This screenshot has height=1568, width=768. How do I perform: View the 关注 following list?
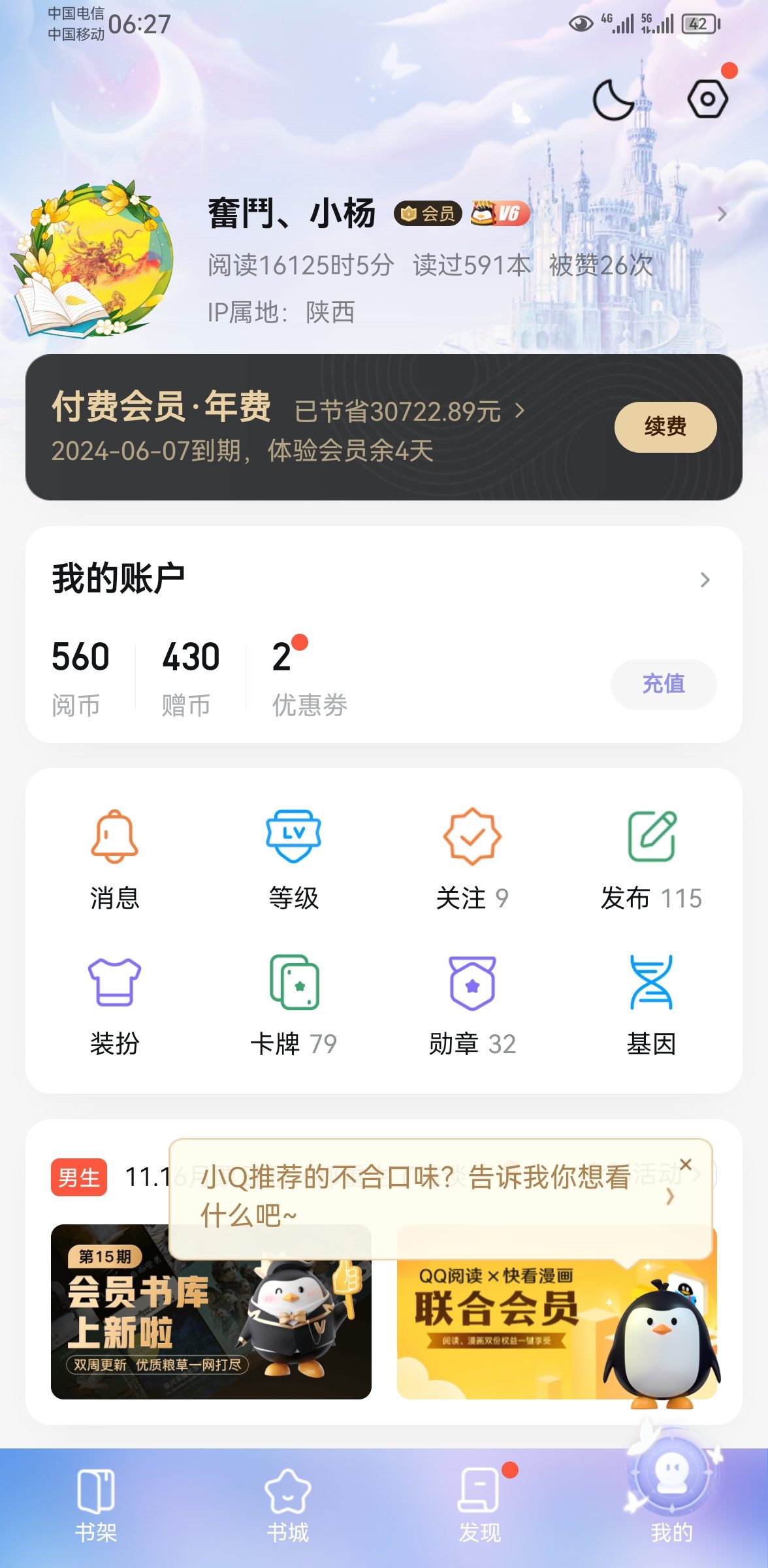pos(472,859)
